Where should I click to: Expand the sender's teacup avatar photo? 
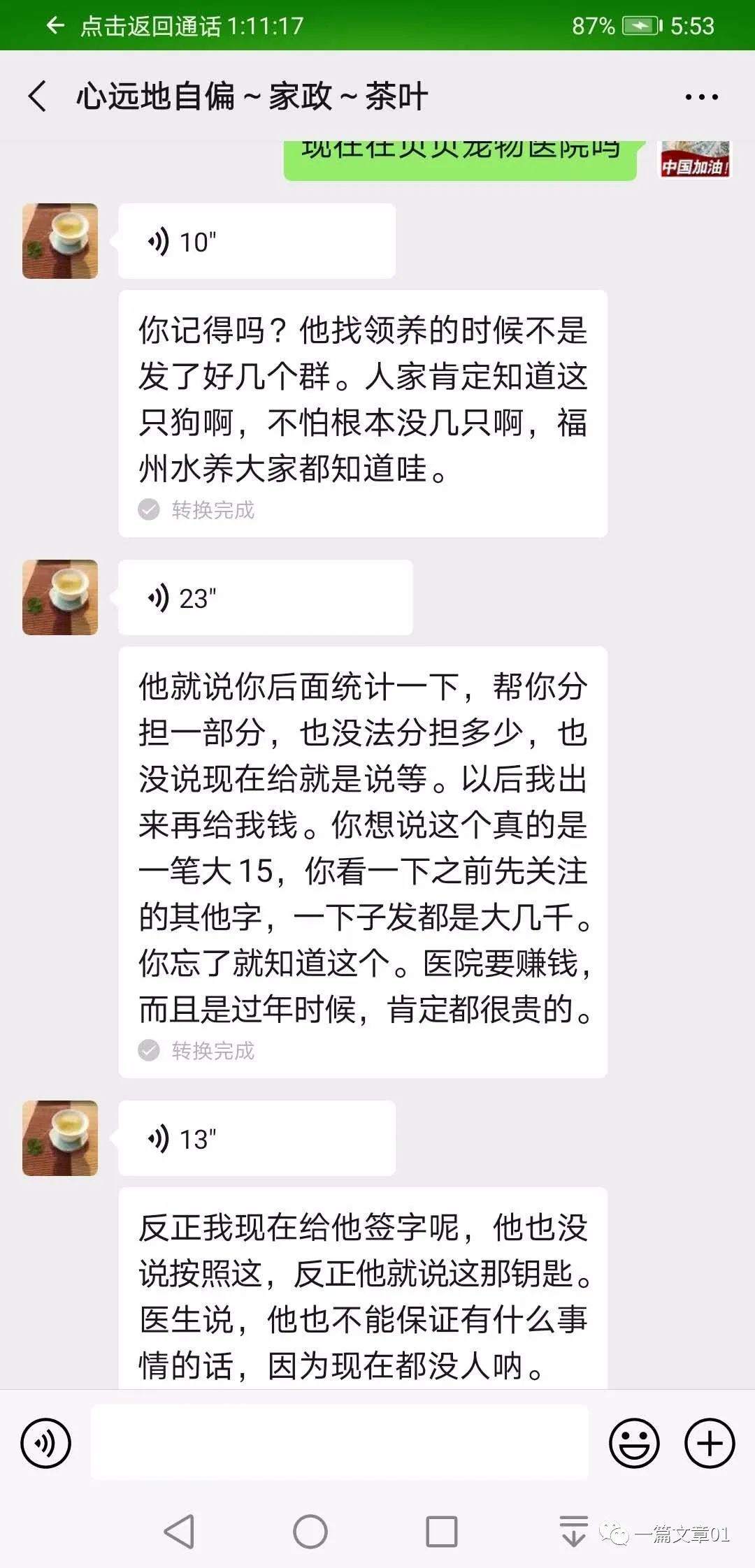[59, 239]
